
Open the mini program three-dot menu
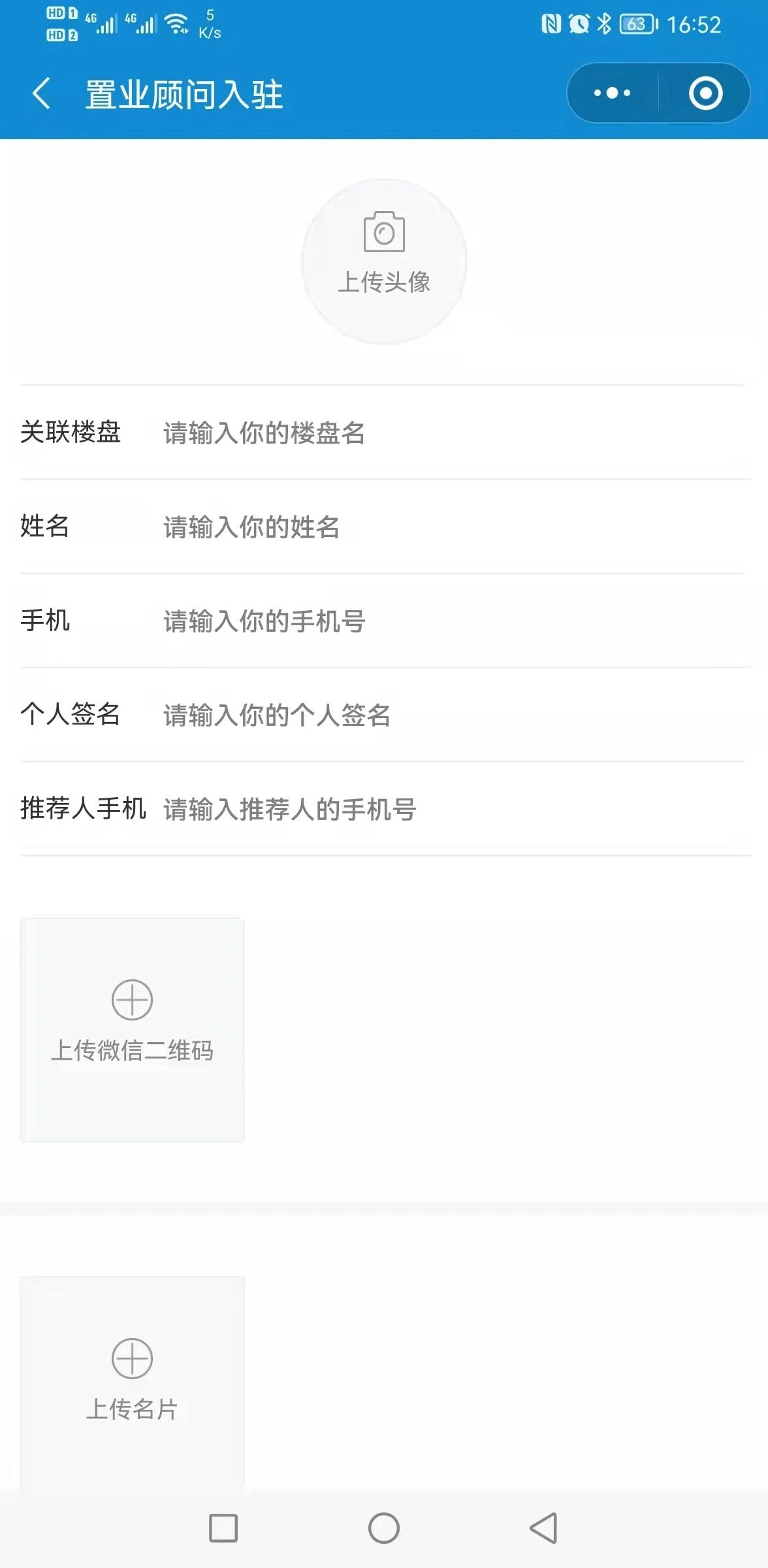pyautogui.click(x=613, y=93)
